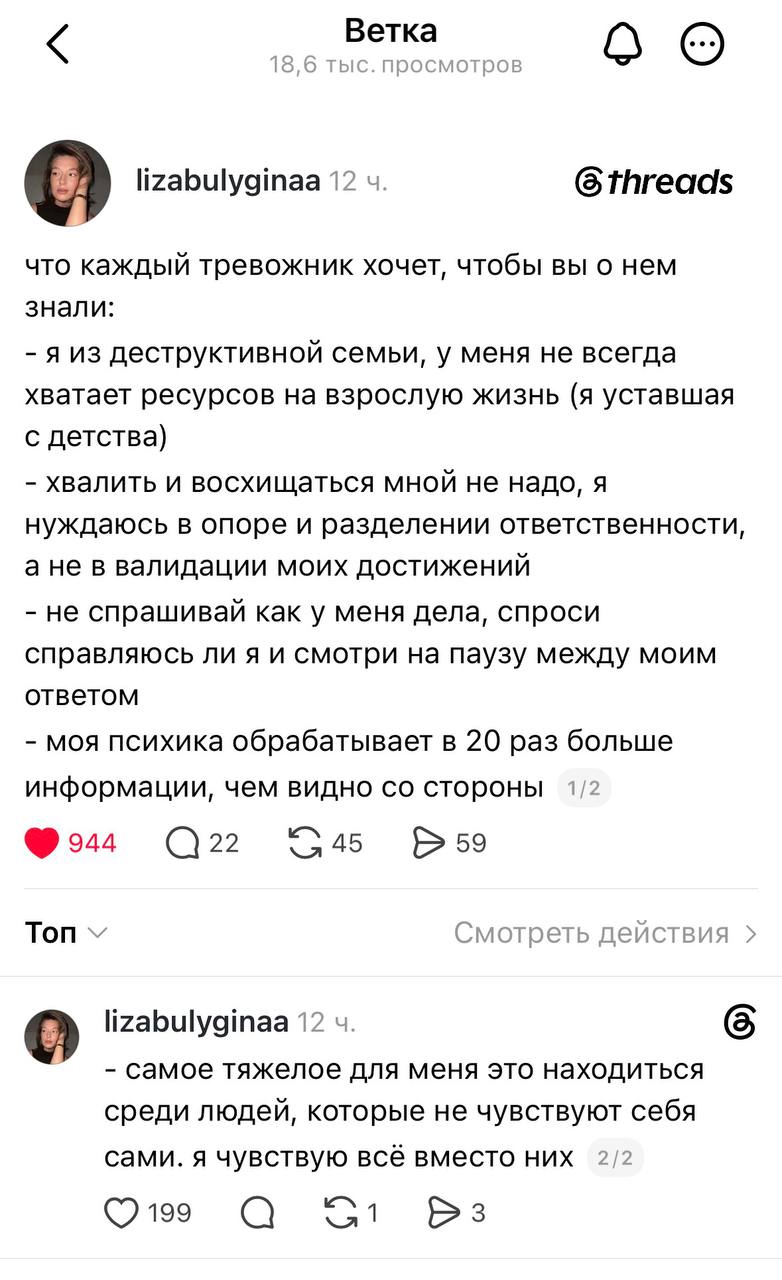Expand the Топ sorting dropdown
782x1280 pixels.
coord(66,933)
